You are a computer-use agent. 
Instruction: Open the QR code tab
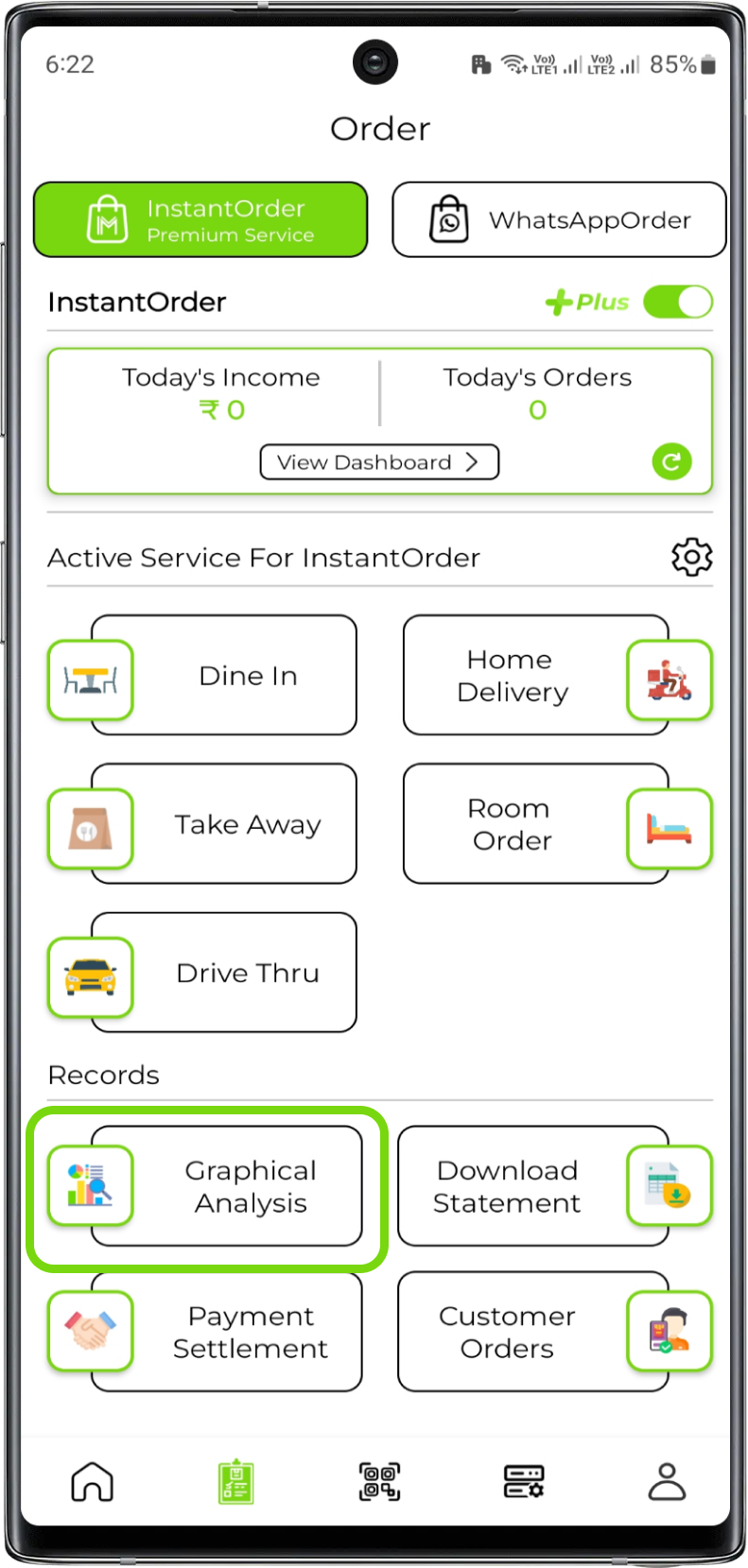coord(379,1481)
